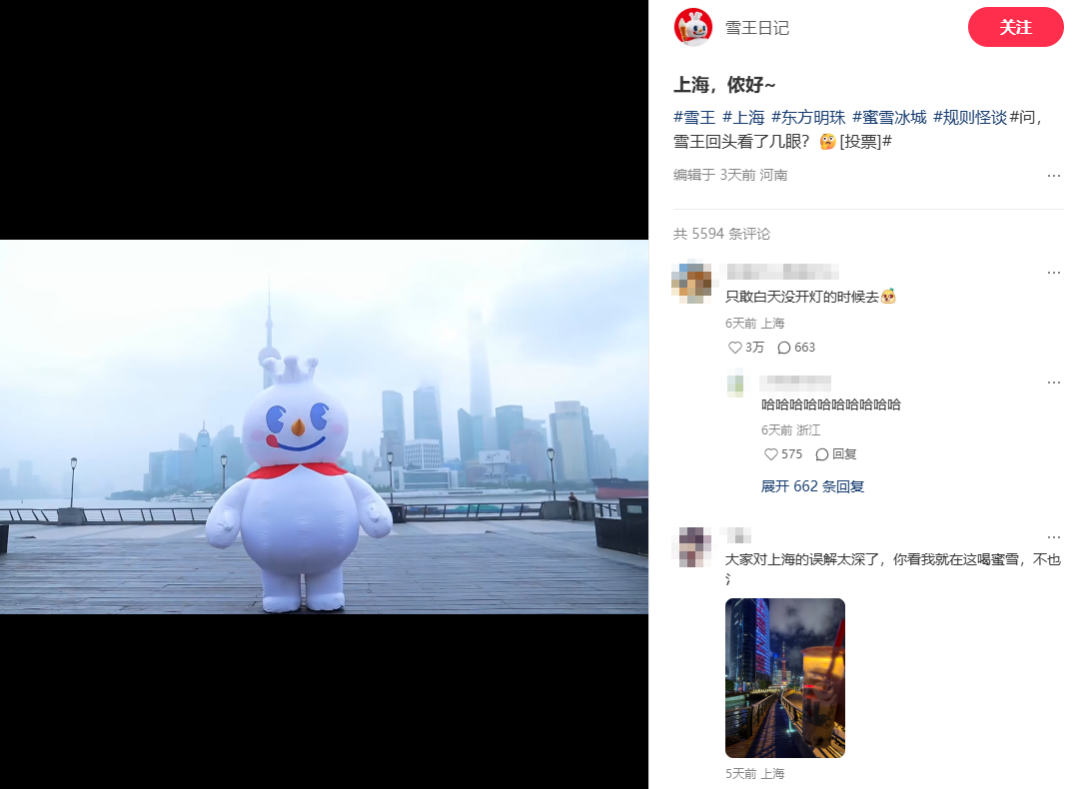Follow 雪王日记 with the 关注 button
Viewport: 1080px width, 789px height.
coord(1015,27)
